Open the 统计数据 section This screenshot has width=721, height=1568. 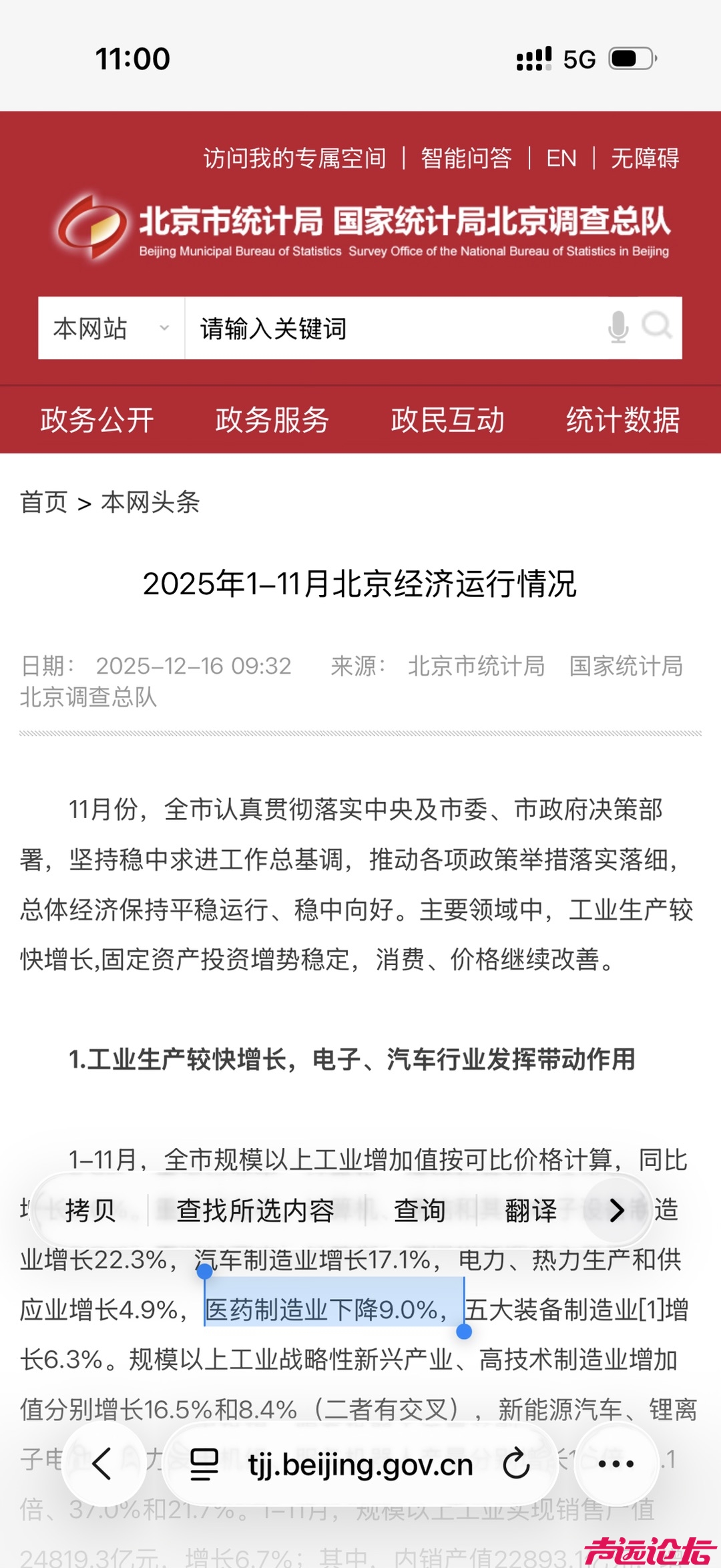tap(623, 420)
